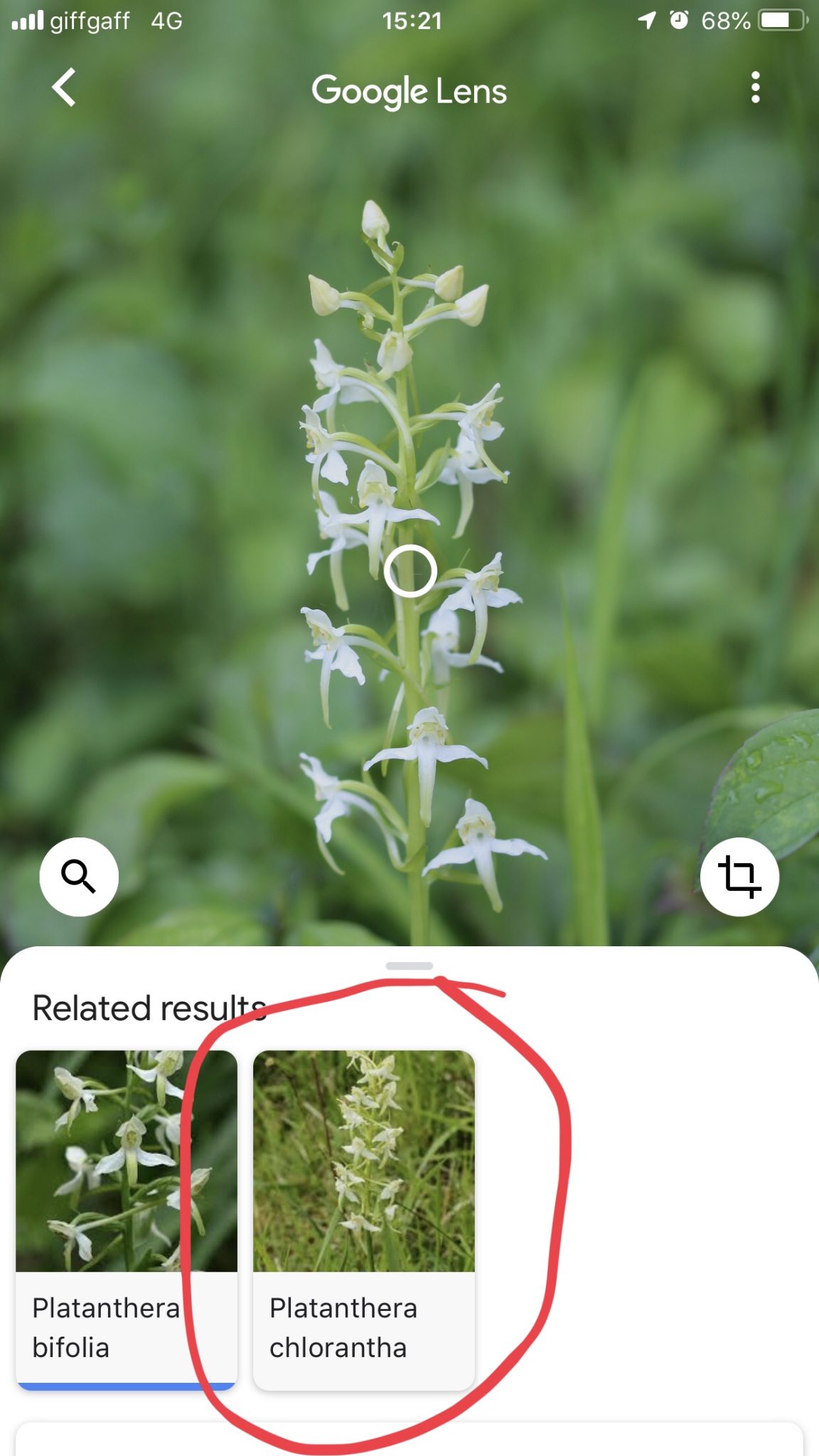Image resolution: width=819 pixels, height=1456 pixels.
Task: Tap the circle focus point on flower
Action: pyautogui.click(x=410, y=571)
